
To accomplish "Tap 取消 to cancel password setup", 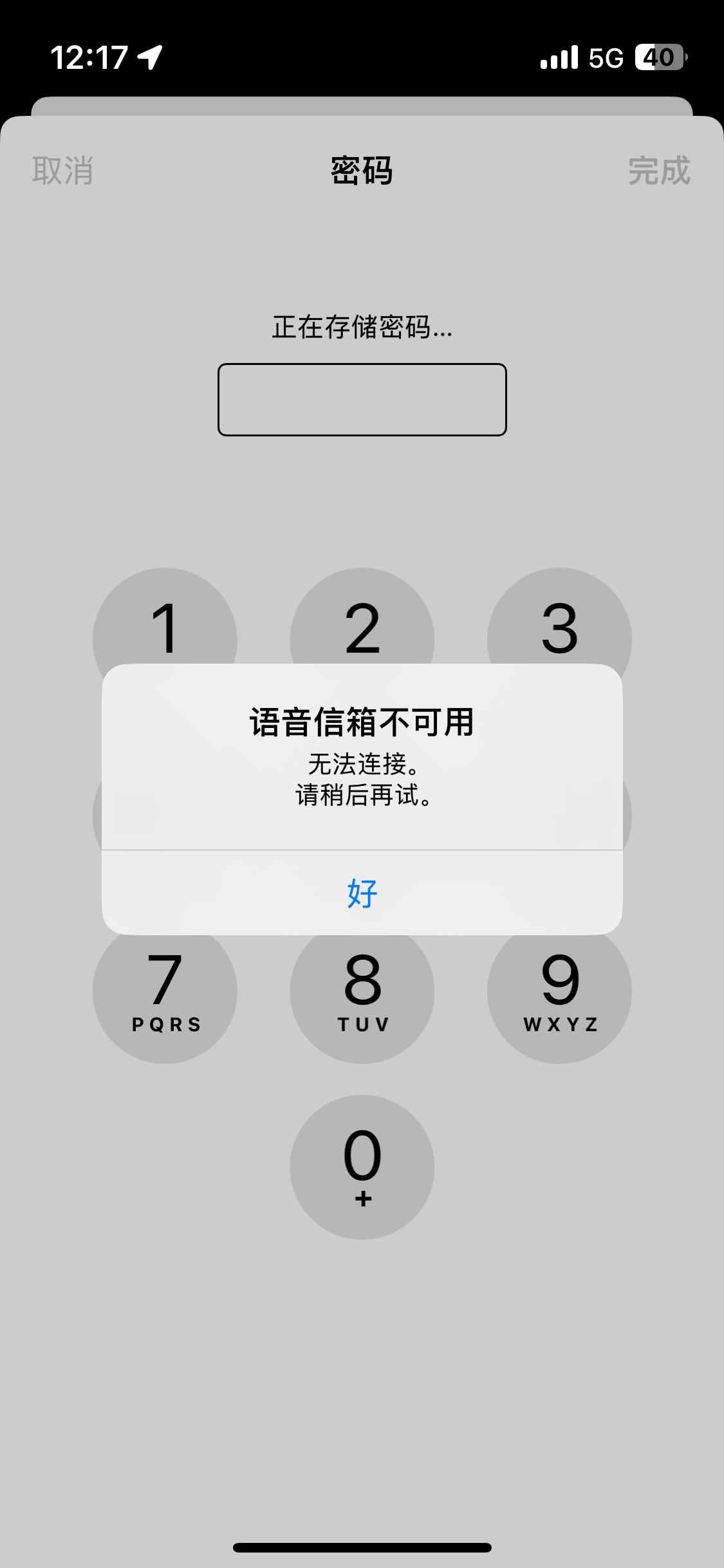I will pos(63,171).
